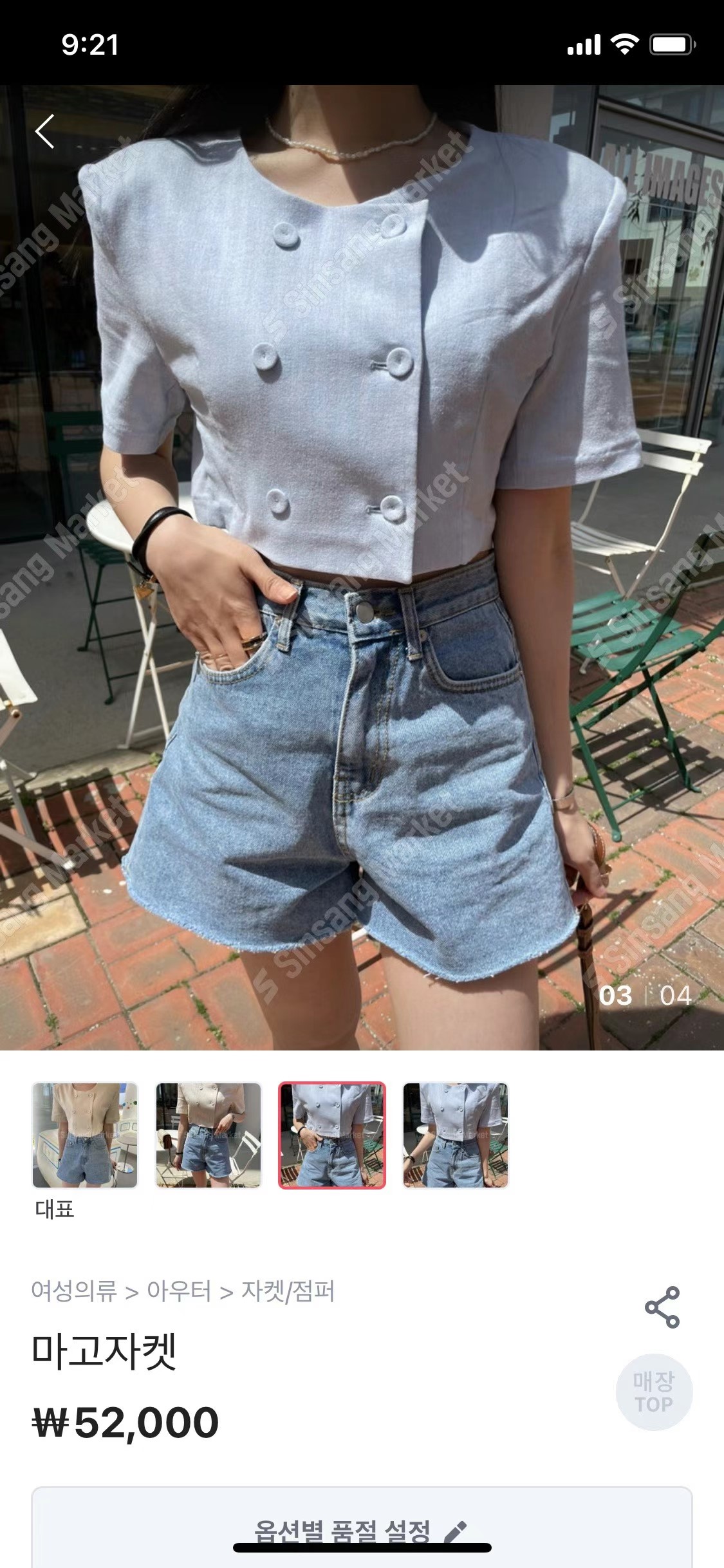Select the first thumbnail labeled 대표
The width and height of the screenshot is (724, 1568).
(x=85, y=1135)
